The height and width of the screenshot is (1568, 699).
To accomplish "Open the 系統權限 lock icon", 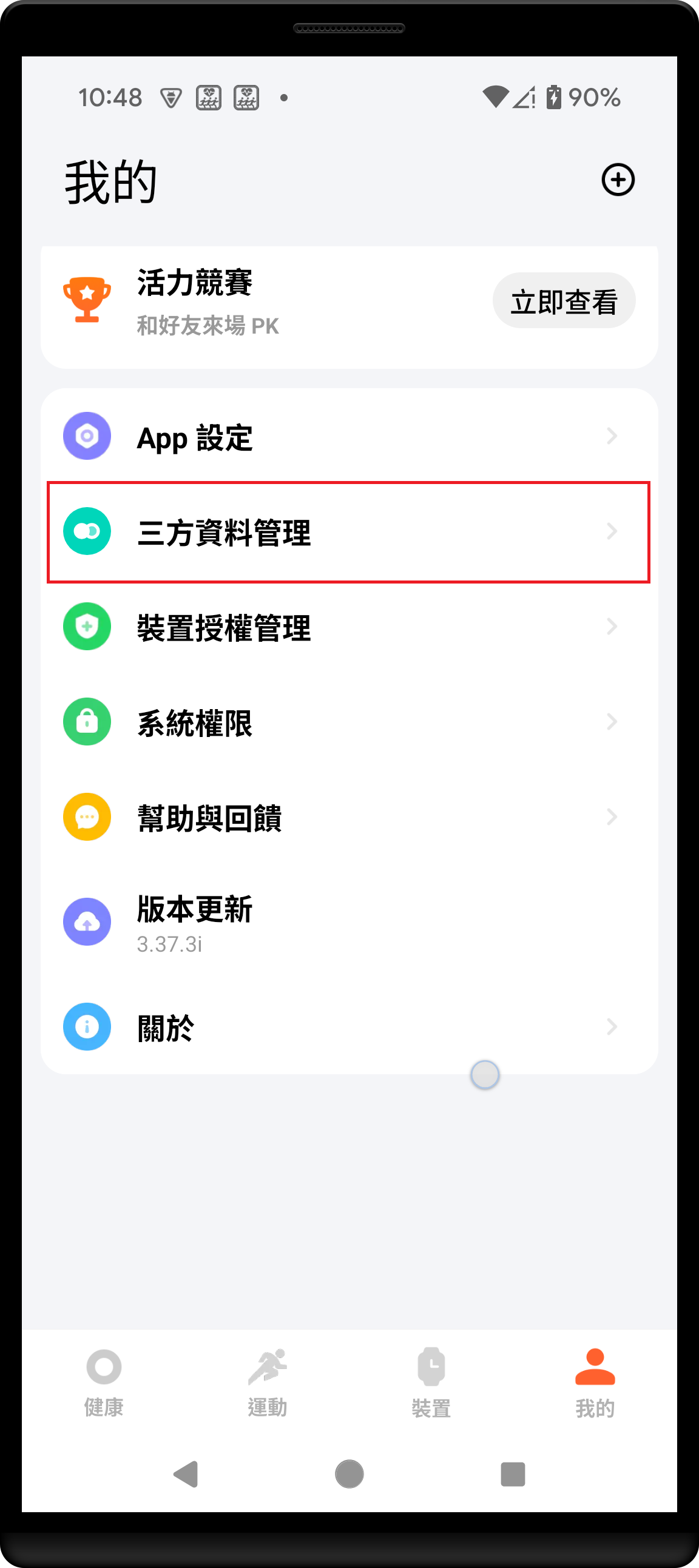I will click(x=87, y=721).
